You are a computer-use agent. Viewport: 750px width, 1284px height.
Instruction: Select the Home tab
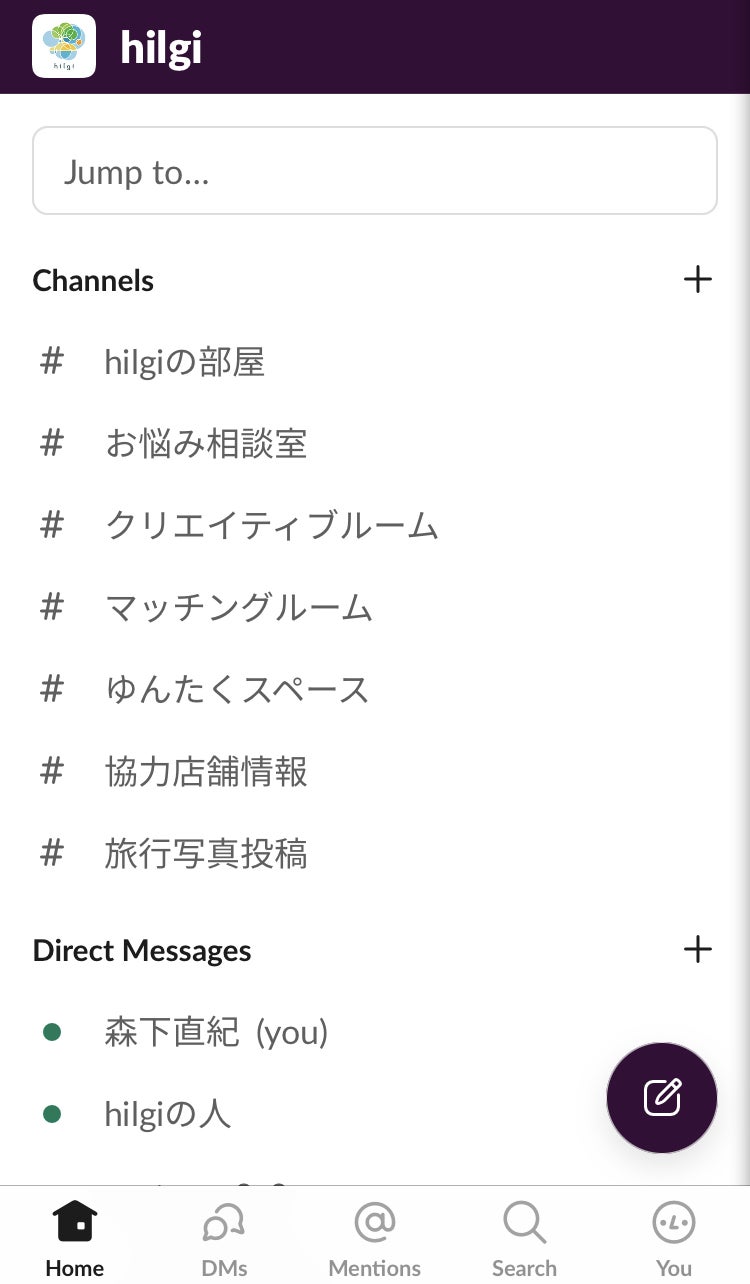75,1238
